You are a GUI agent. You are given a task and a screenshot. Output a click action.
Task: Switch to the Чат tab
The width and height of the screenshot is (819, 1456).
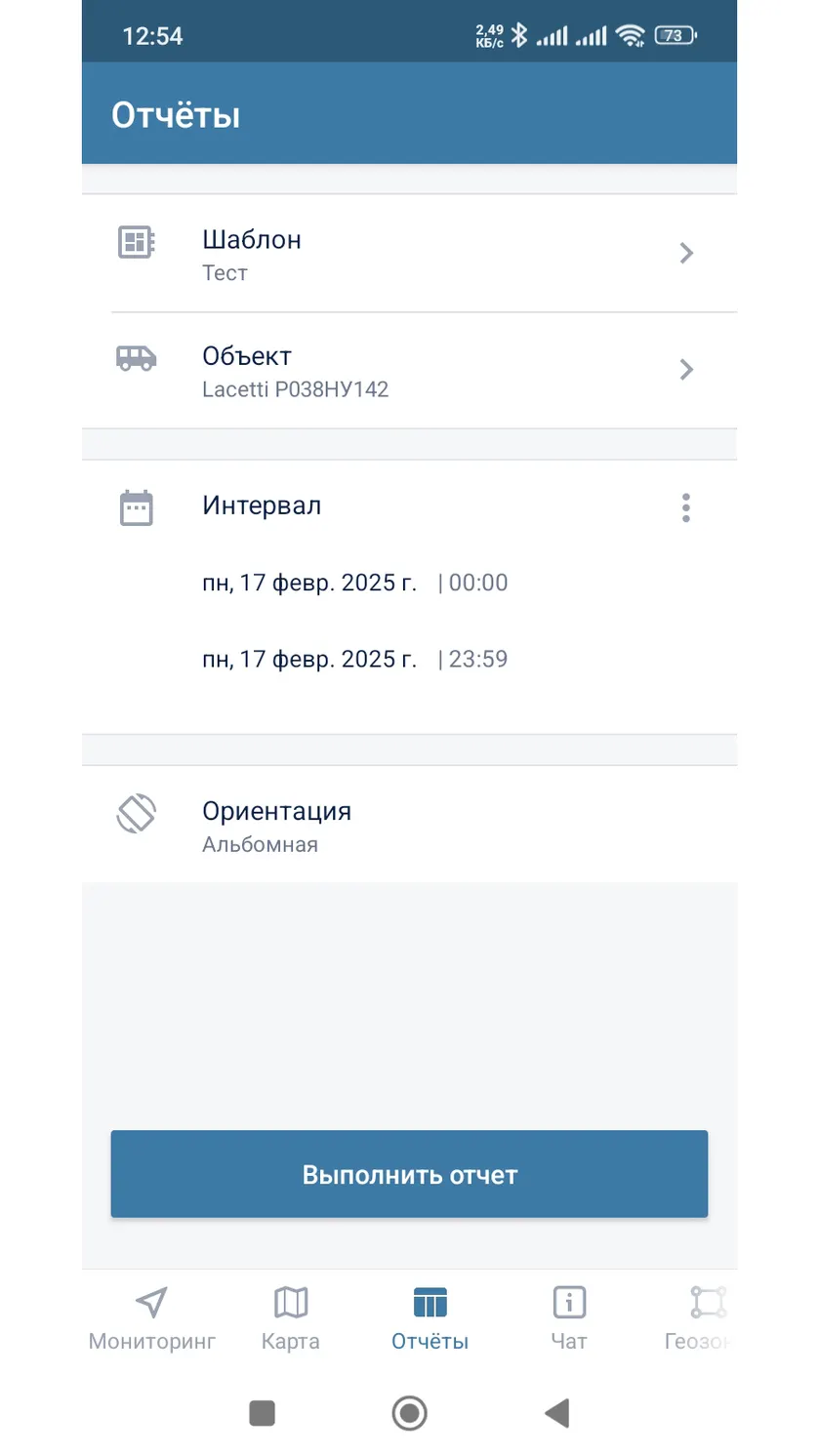(x=569, y=1318)
